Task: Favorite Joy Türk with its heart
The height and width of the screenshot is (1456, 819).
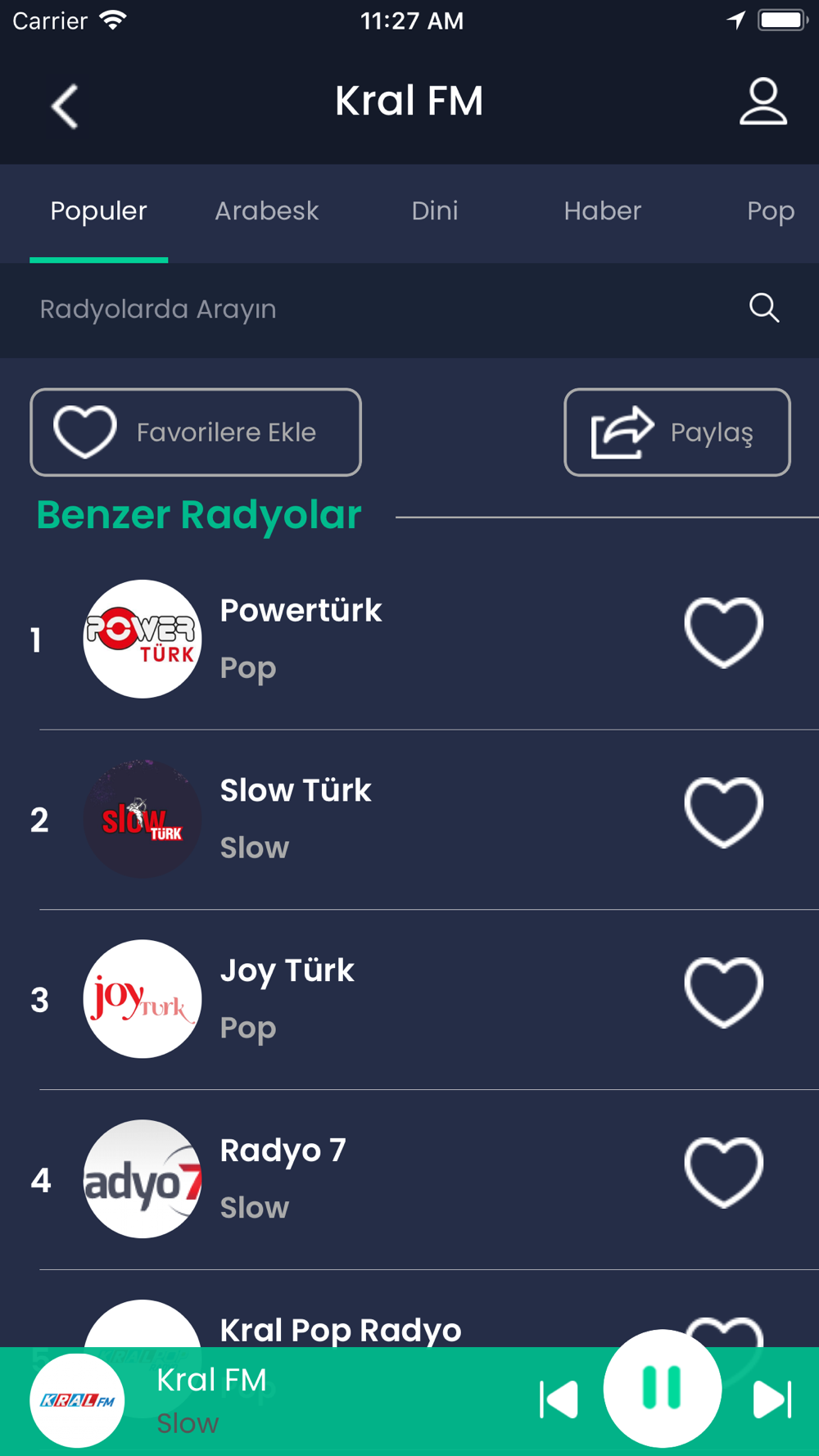Action: tap(724, 993)
